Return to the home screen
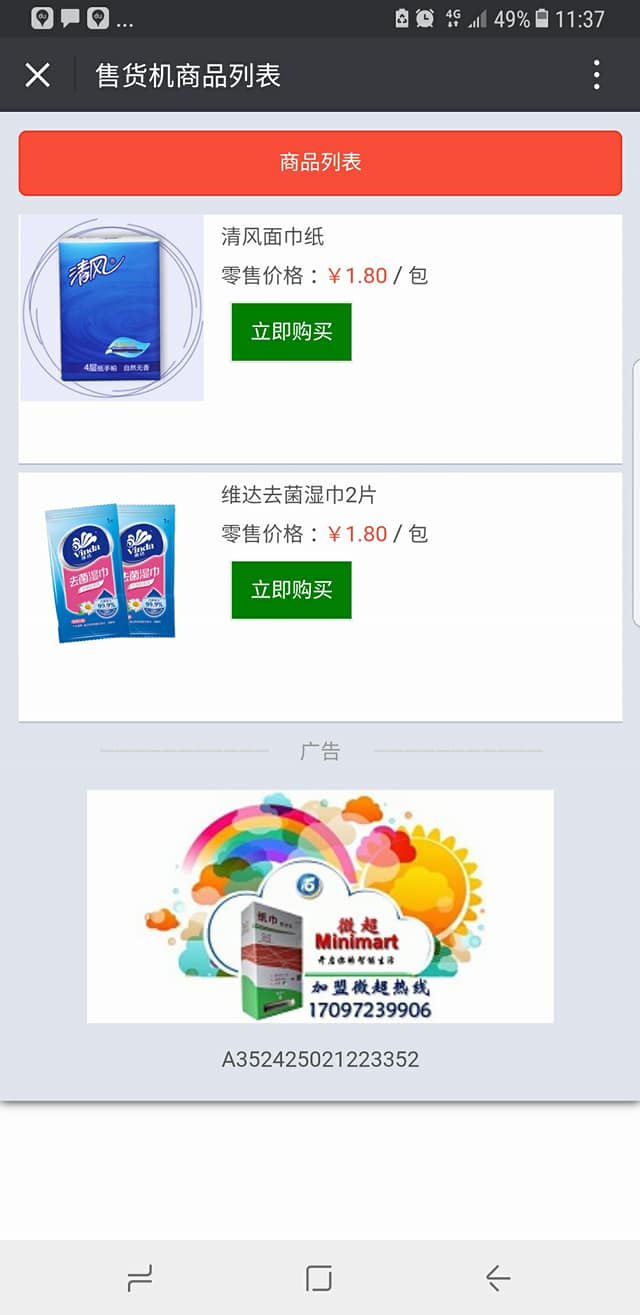640x1315 pixels. tap(319, 1277)
